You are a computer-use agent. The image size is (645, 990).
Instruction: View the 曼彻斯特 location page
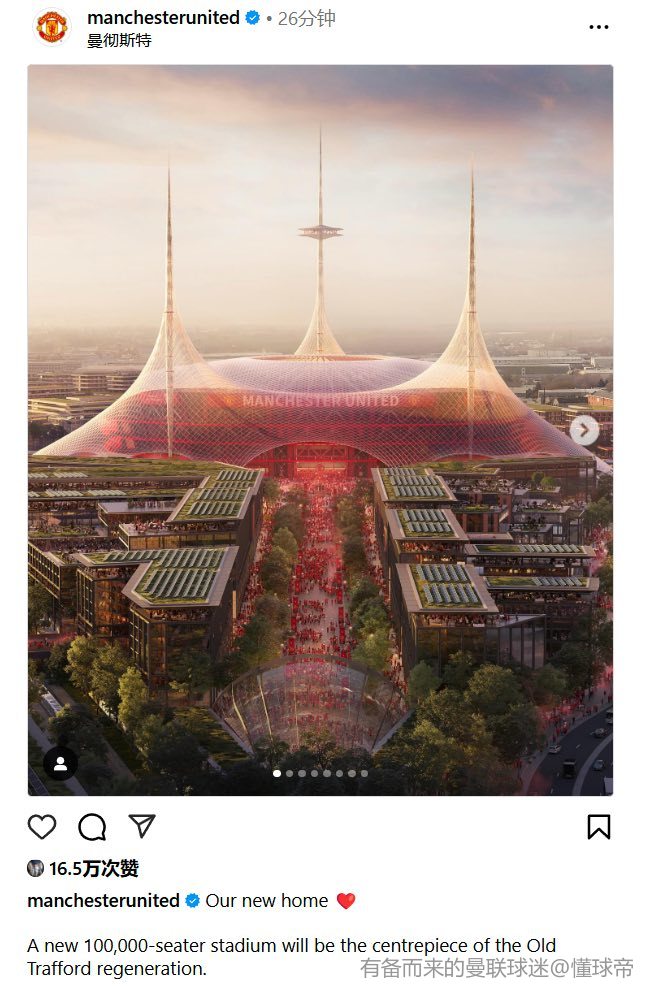[119, 41]
